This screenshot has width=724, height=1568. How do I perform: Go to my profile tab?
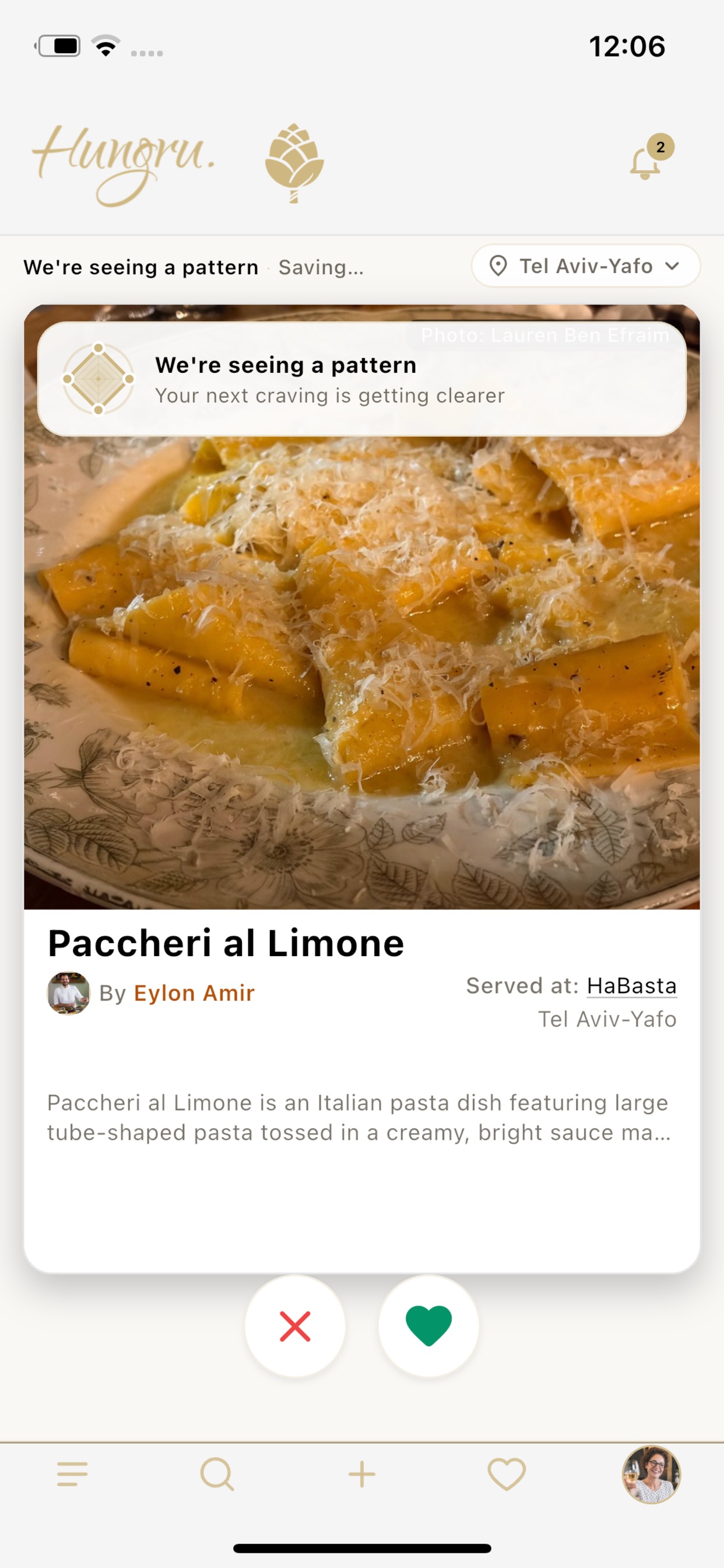pos(651,1474)
